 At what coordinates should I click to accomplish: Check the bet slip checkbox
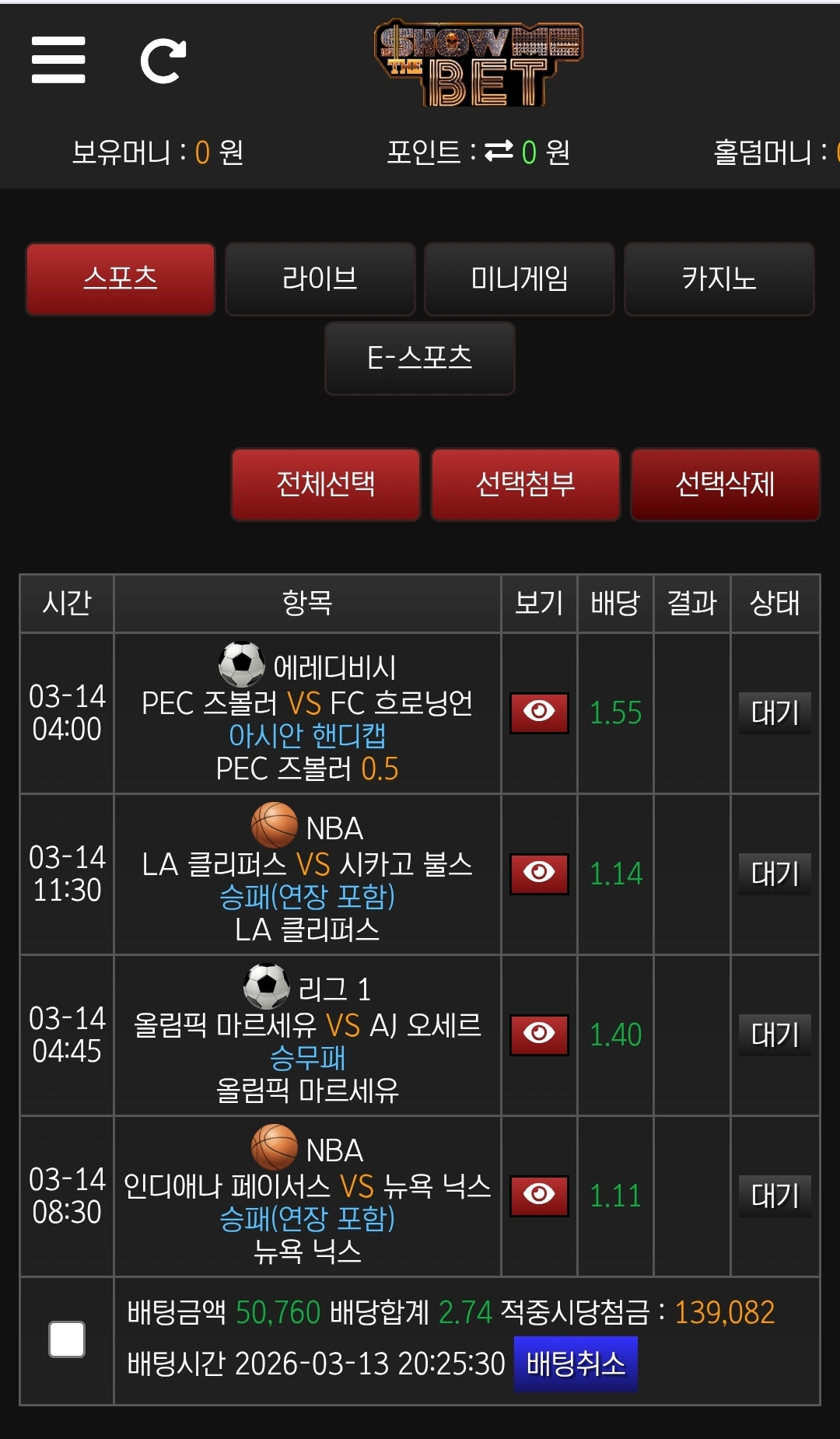coord(67,1339)
